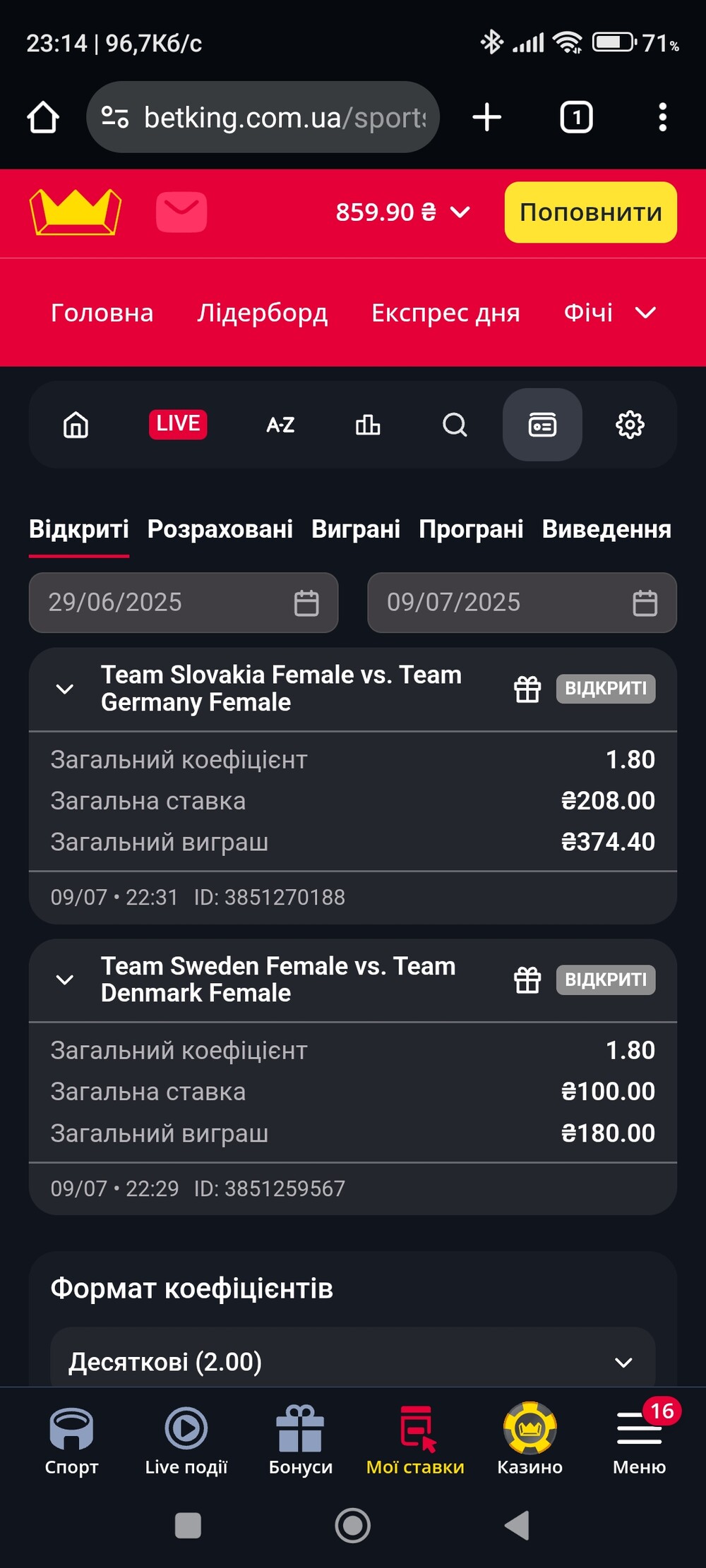Image resolution: width=706 pixels, height=1568 pixels.
Task: Expand the Sweden vs. Denmark Female bet
Action: (x=65, y=979)
